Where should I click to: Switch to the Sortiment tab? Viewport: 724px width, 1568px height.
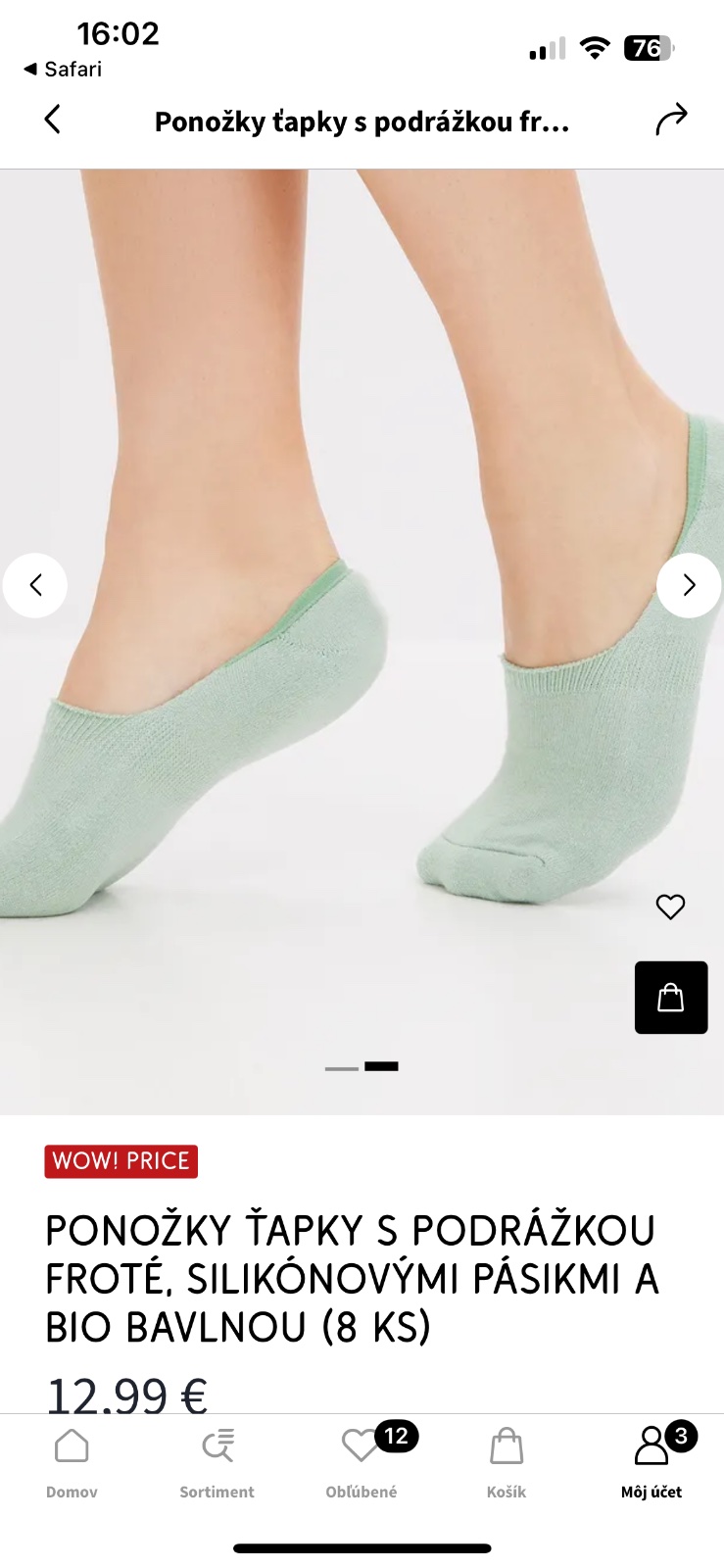(x=217, y=1462)
